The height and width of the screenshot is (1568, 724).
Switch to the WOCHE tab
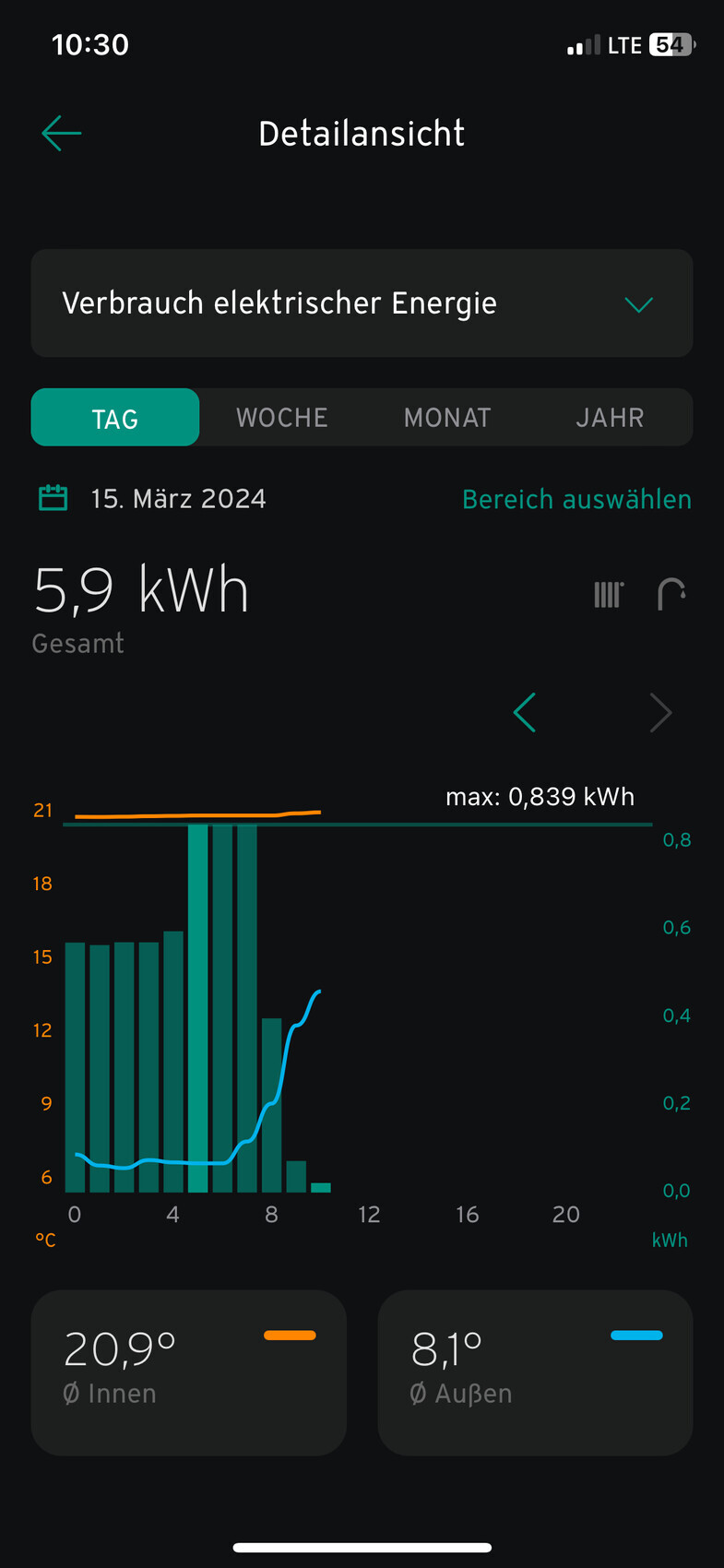click(x=281, y=418)
